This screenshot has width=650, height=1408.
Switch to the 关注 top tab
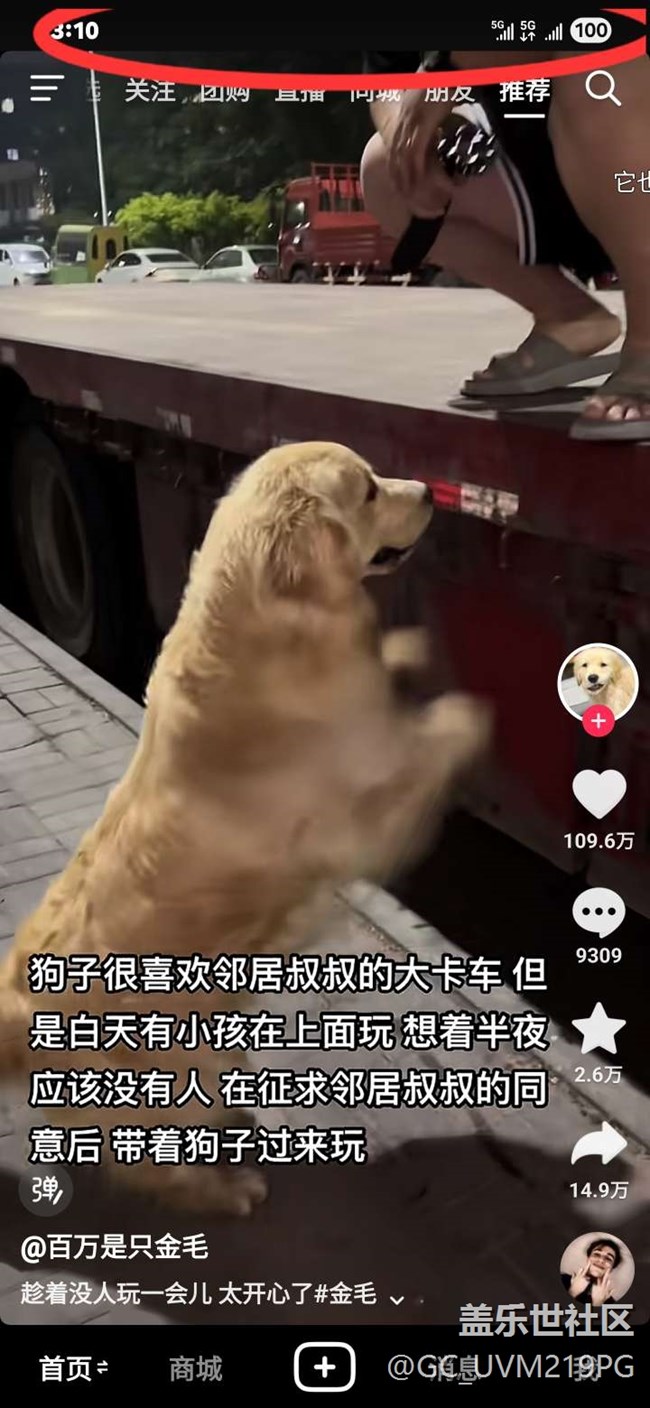(150, 91)
